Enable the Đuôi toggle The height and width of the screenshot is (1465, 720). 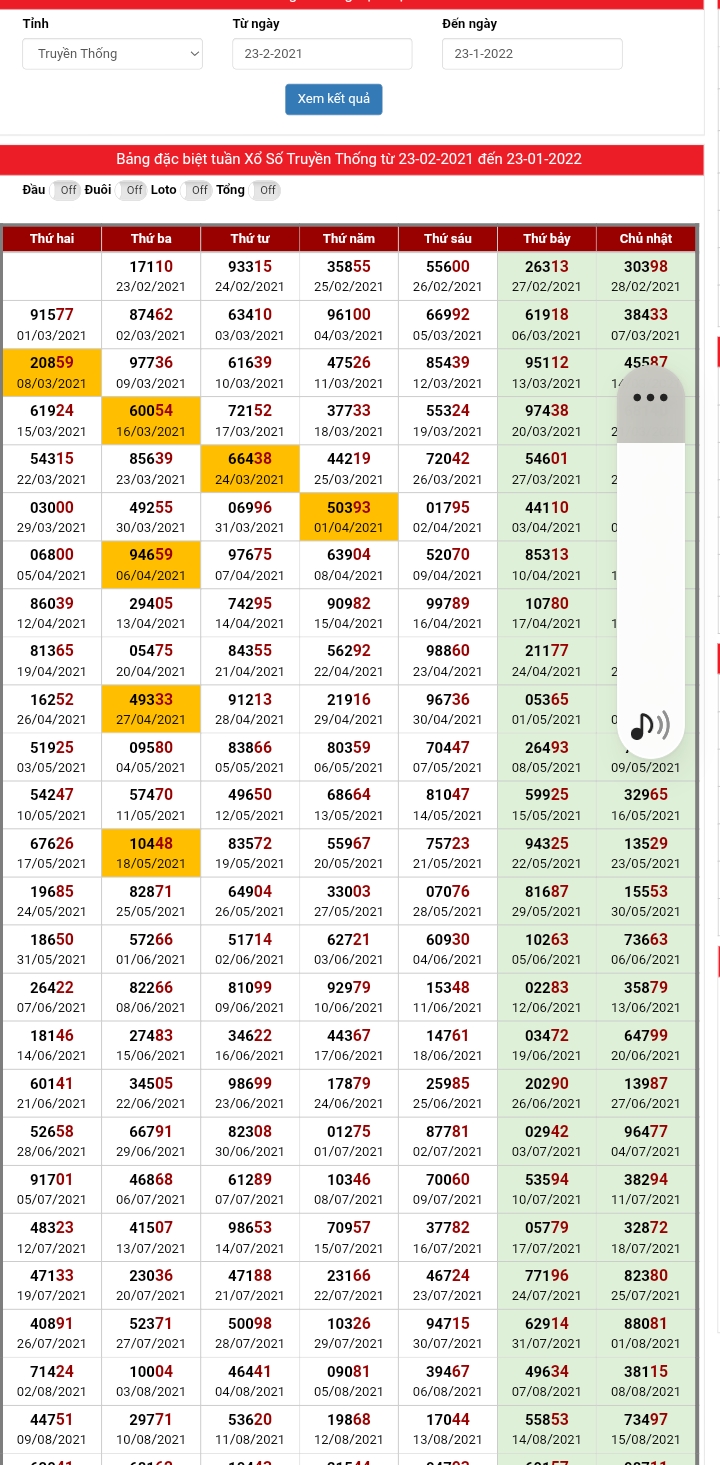(133, 190)
